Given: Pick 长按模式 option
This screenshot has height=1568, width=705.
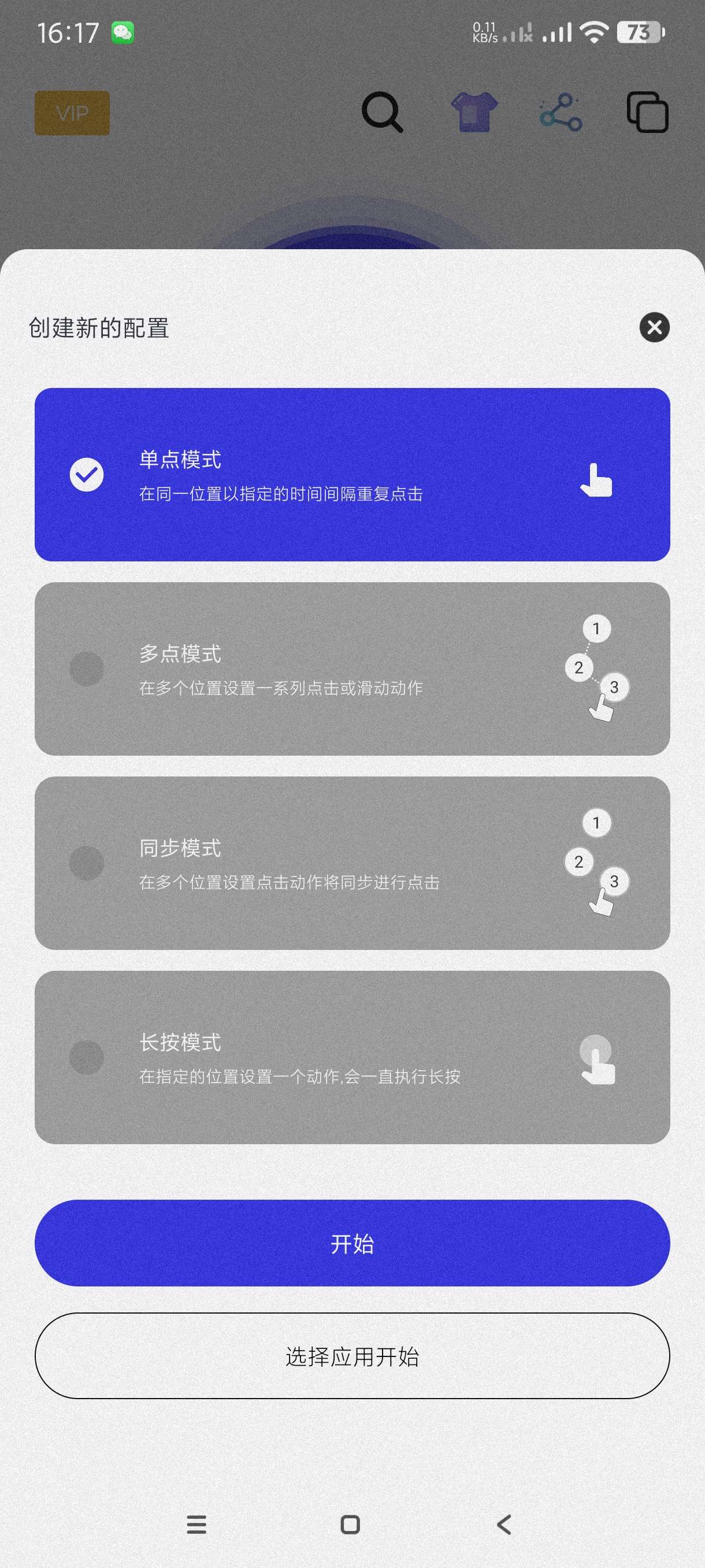Looking at the screenshot, I should point(351,1057).
